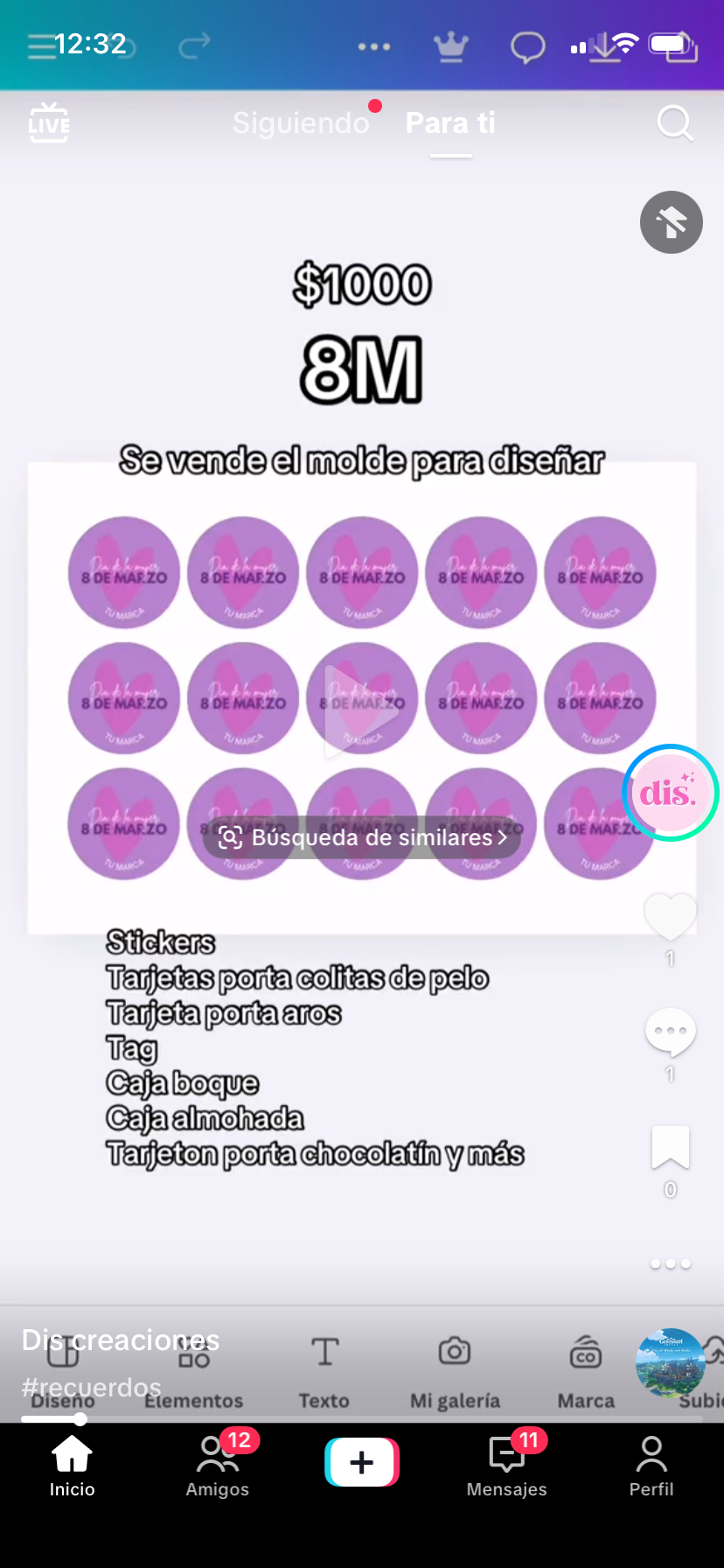Viewport: 724px width, 1568px height.
Task: Switch to the Para ti feed
Action: pyautogui.click(x=450, y=123)
